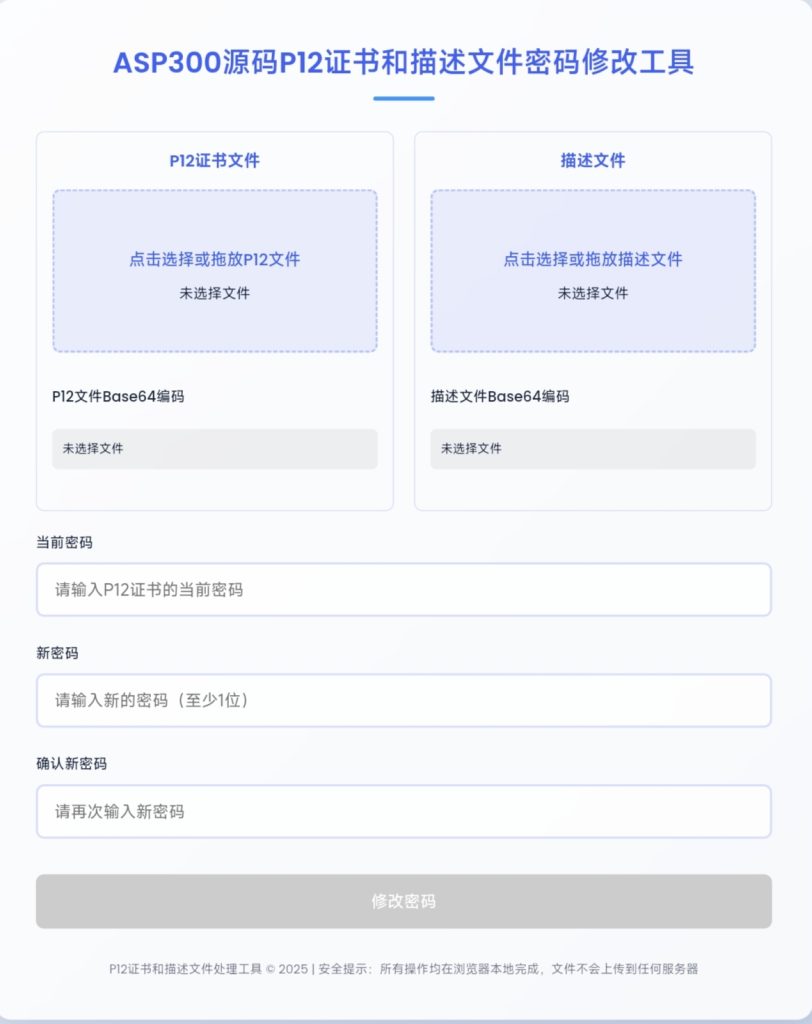Viewport: 812px width, 1024px height.
Task: Select a P12 file in the P12证书文件 drop zone
Action: point(214,271)
